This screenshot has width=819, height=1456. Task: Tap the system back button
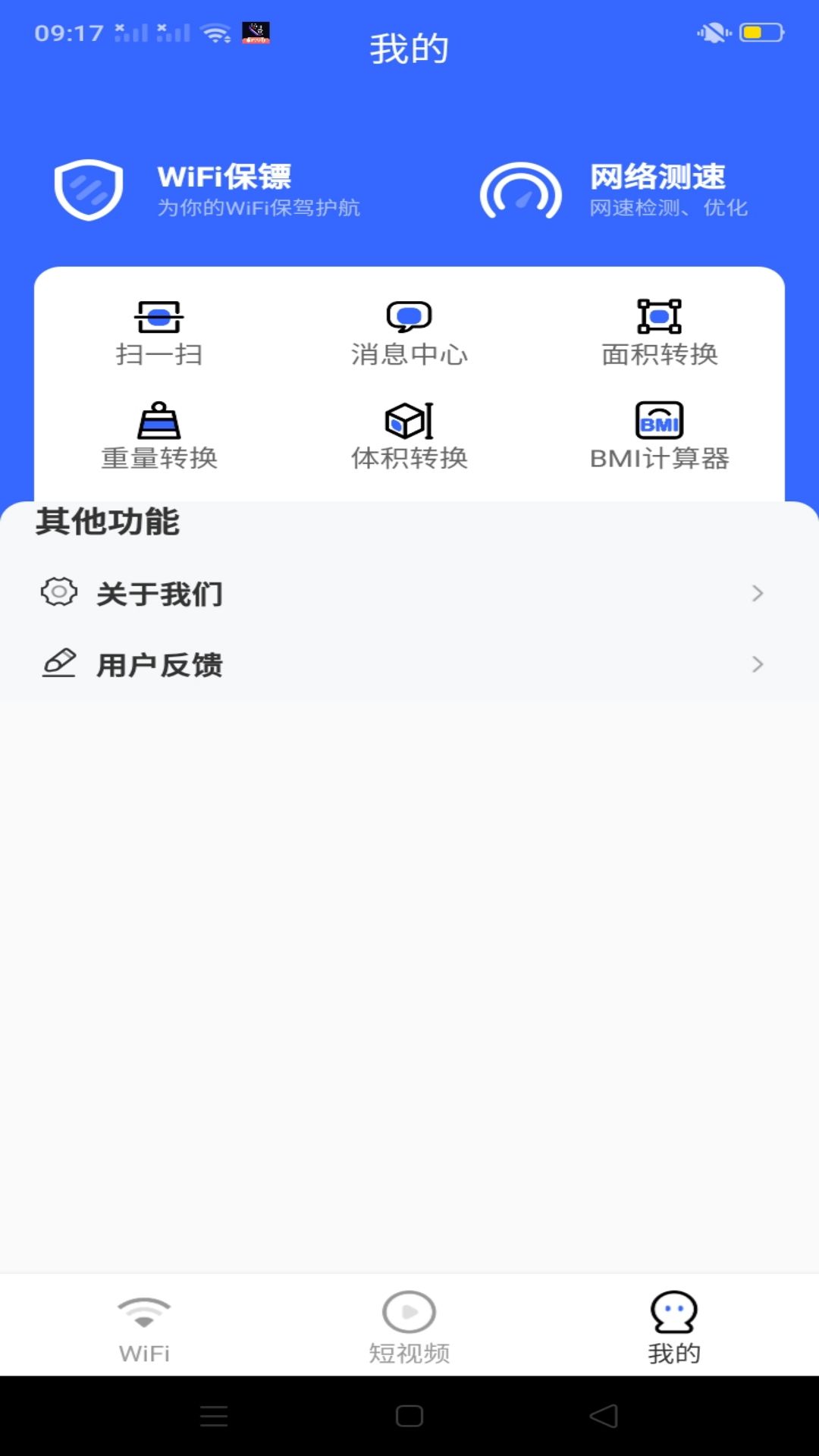tap(604, 1416)
